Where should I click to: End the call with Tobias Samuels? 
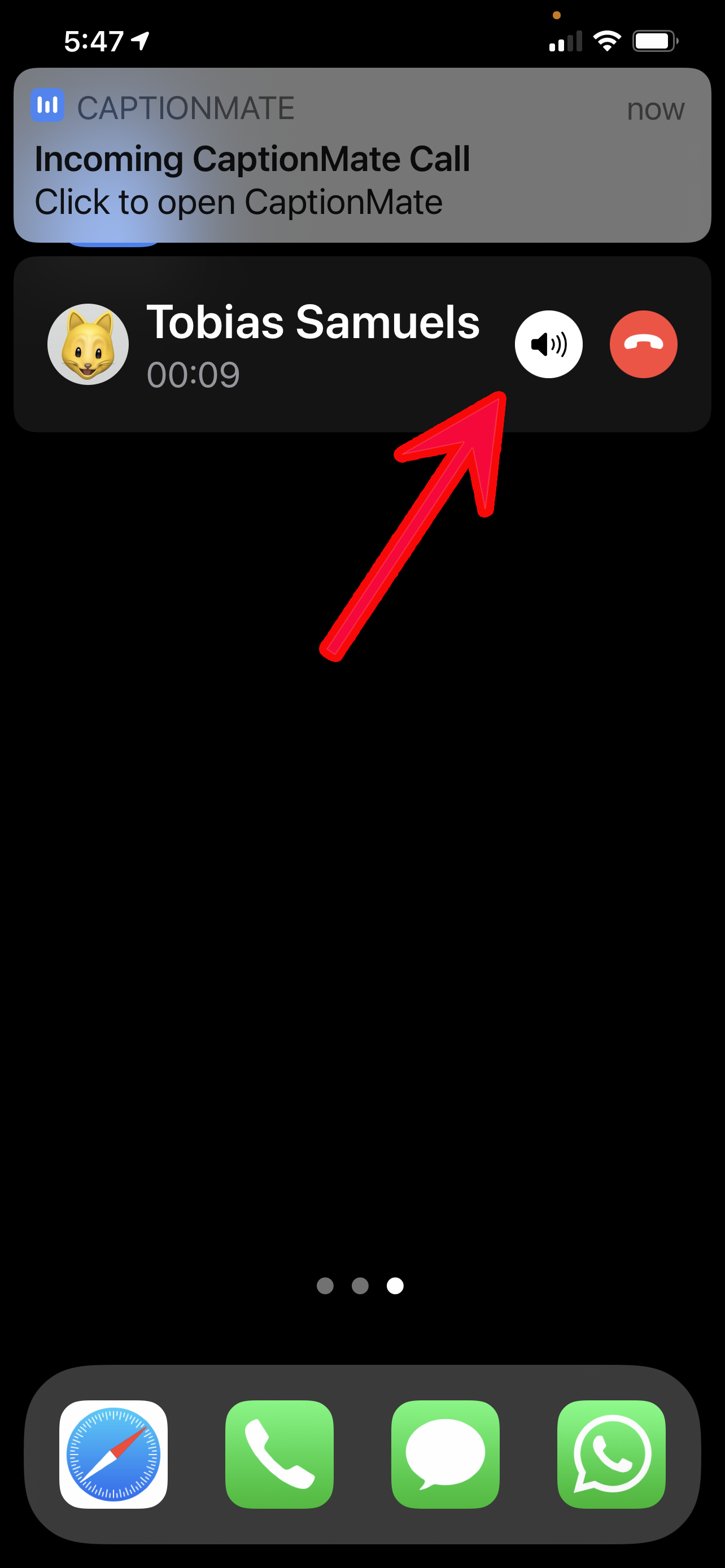644,344
